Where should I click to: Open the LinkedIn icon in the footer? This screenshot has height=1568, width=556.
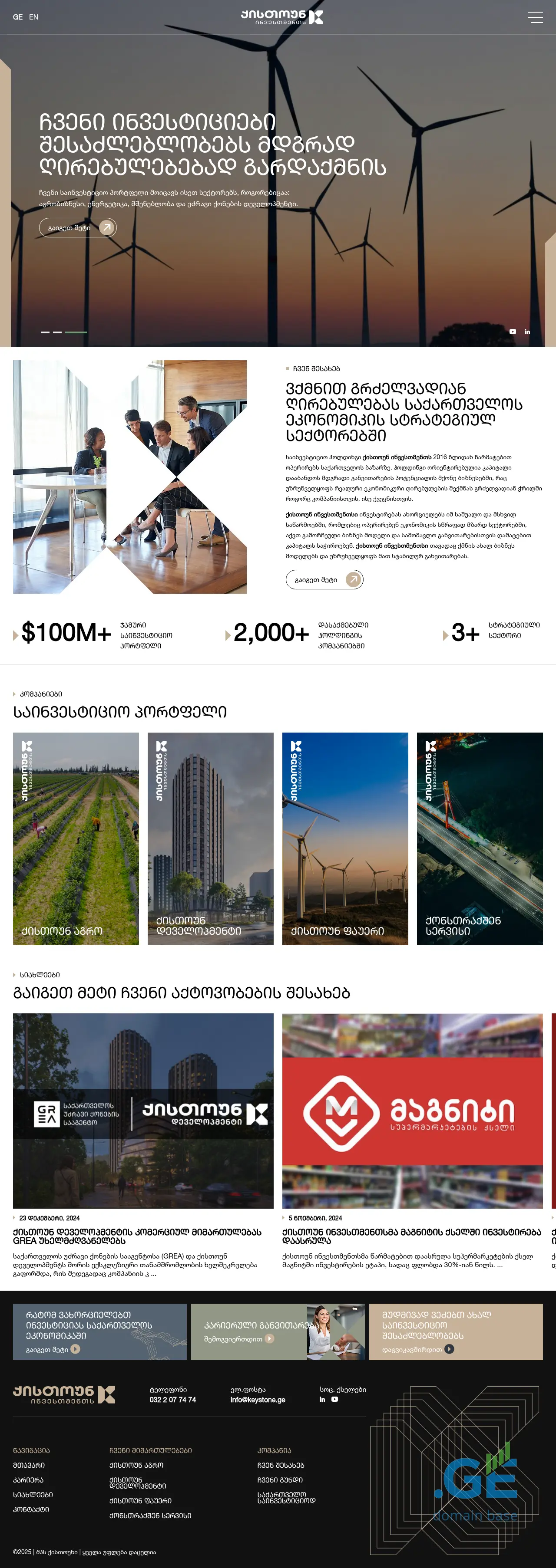322,1399
